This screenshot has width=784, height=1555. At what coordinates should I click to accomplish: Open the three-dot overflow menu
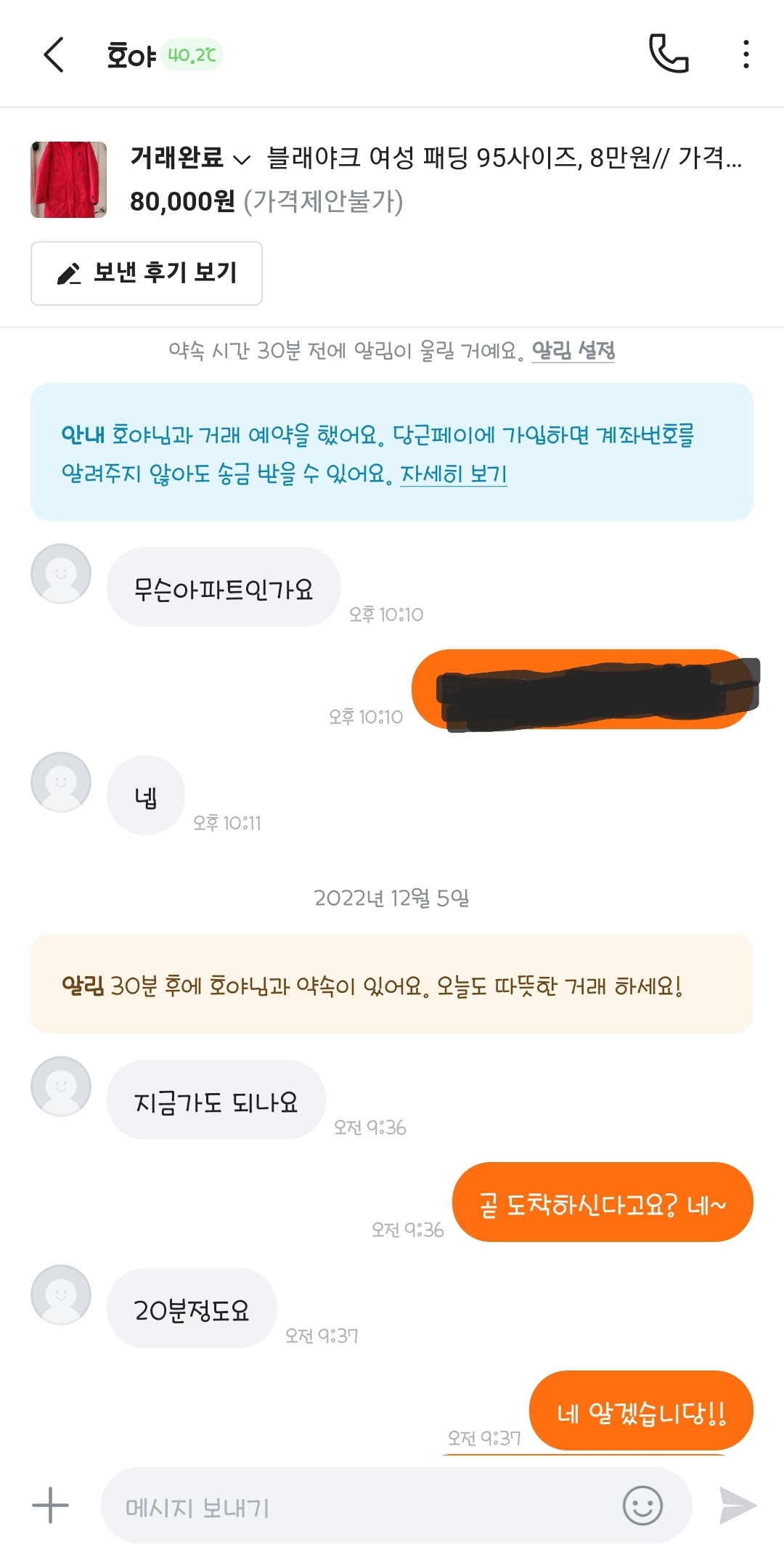[x=746, y=54]
